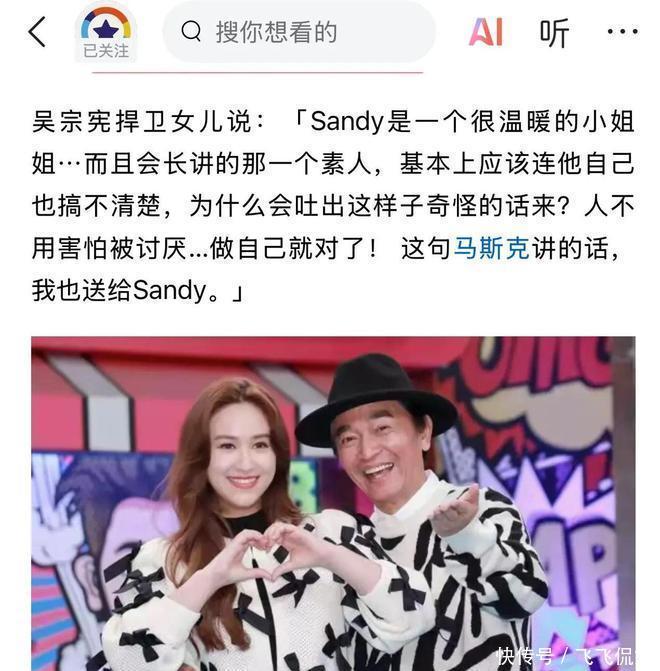Tap the search box 搜你想看的
The height and width of the screenshot is (671, 660).
tap(298, 32)
